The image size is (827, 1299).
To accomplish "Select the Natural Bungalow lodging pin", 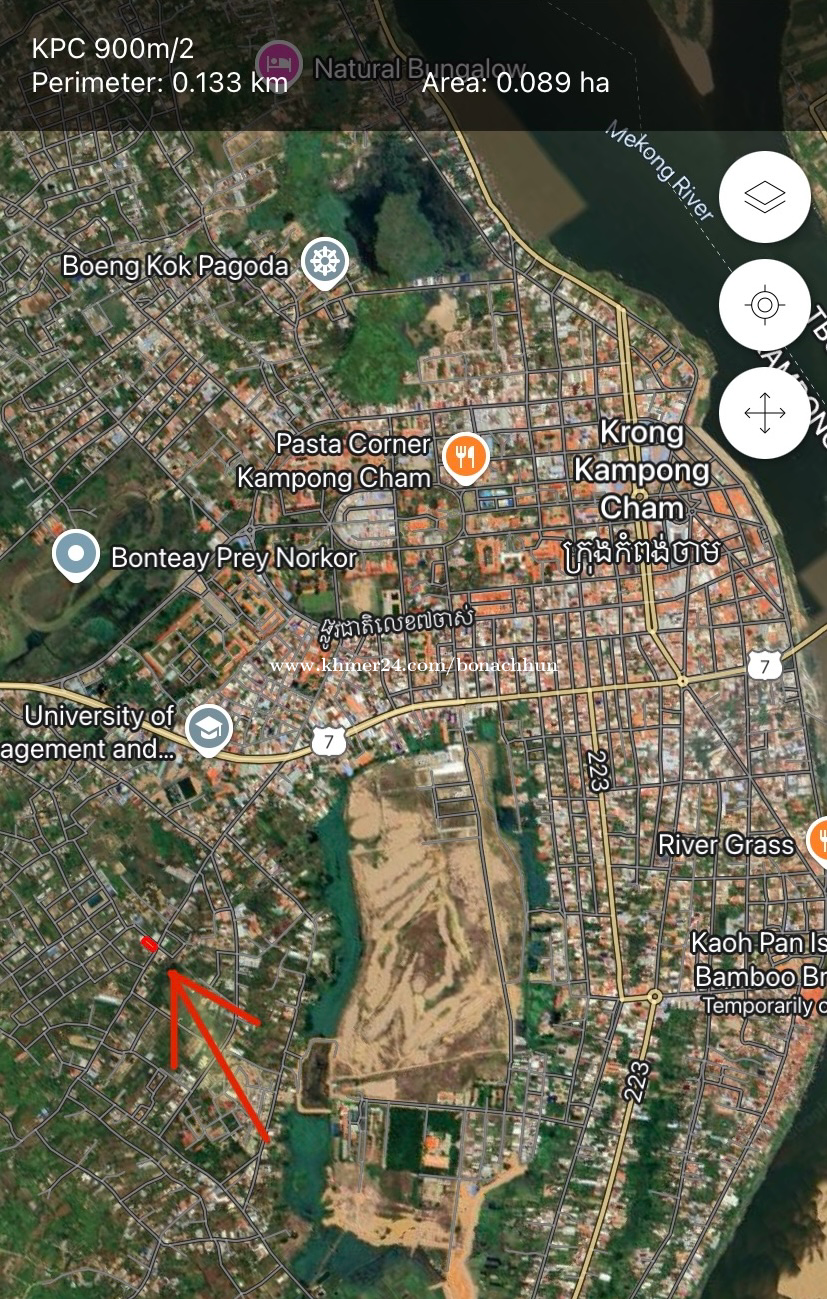I will click(279, 63).
